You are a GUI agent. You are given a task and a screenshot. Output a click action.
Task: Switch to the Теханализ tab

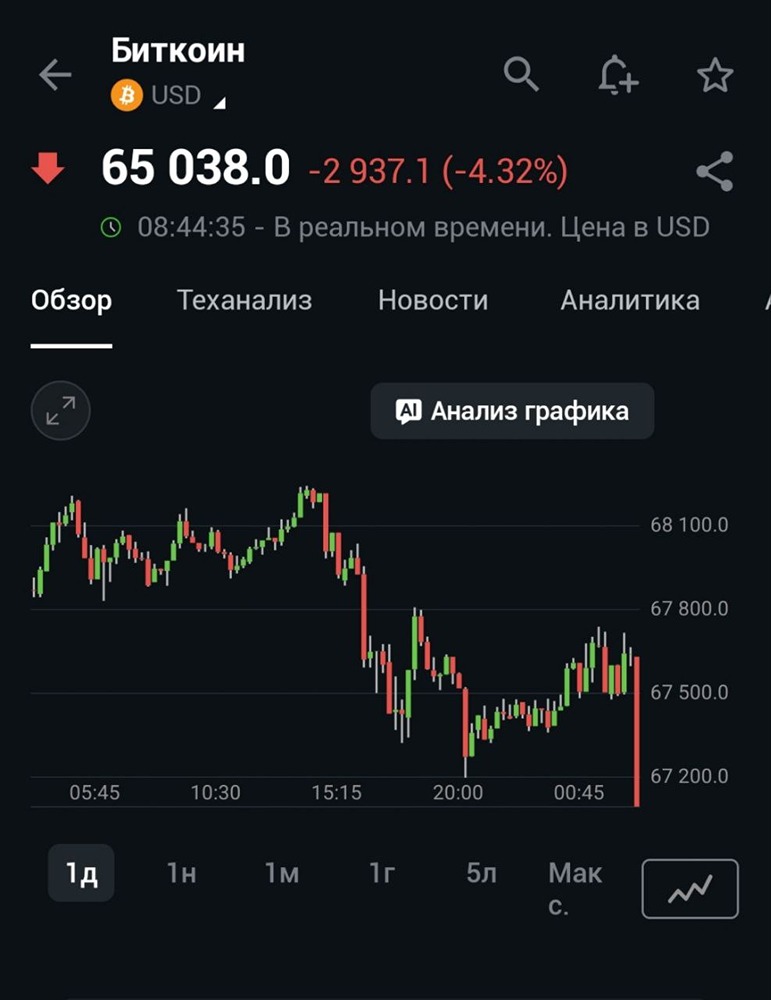pyautogui.click(x=245, y=300)
